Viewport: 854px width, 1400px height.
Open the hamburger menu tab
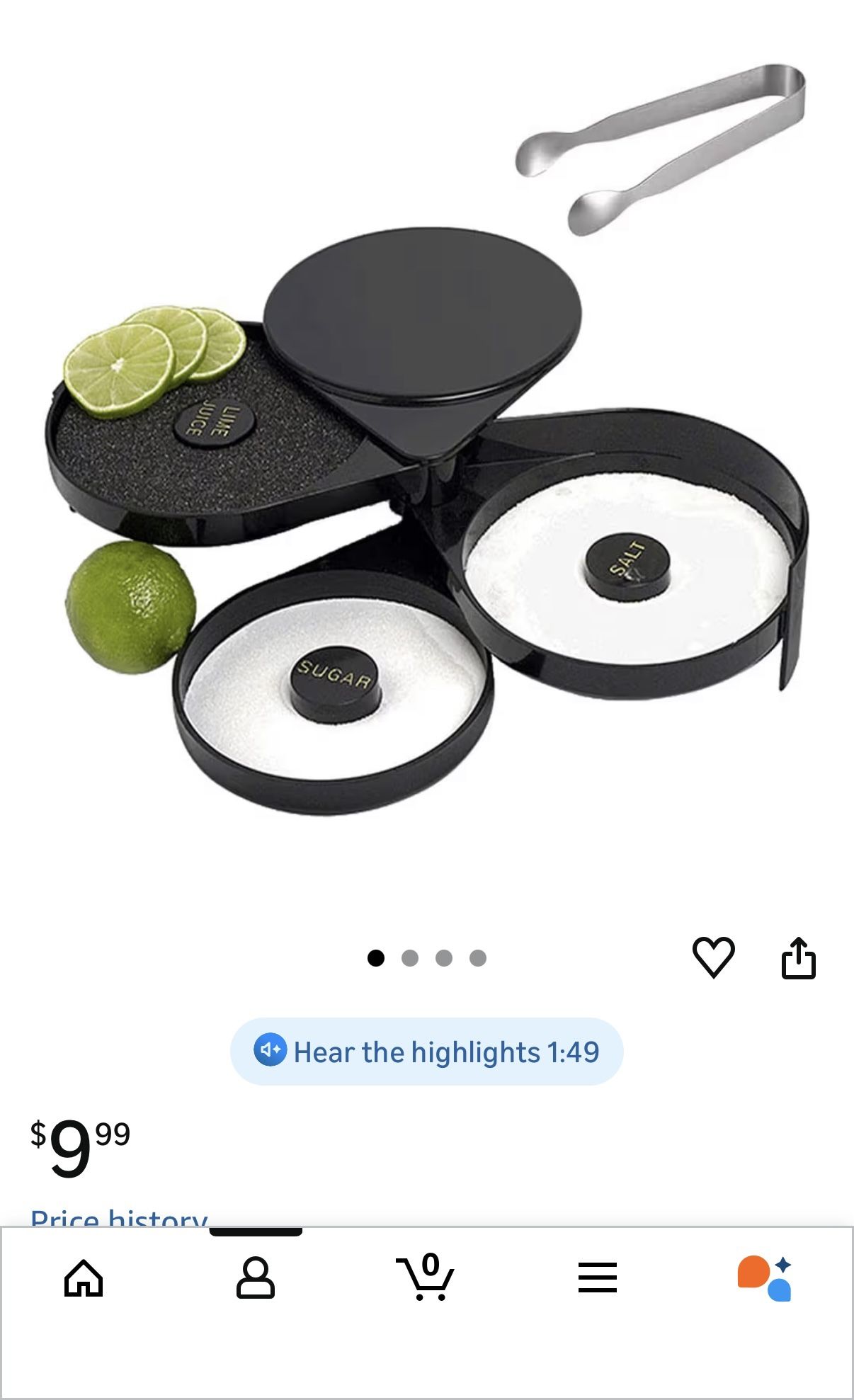(x=597, y=1278)
